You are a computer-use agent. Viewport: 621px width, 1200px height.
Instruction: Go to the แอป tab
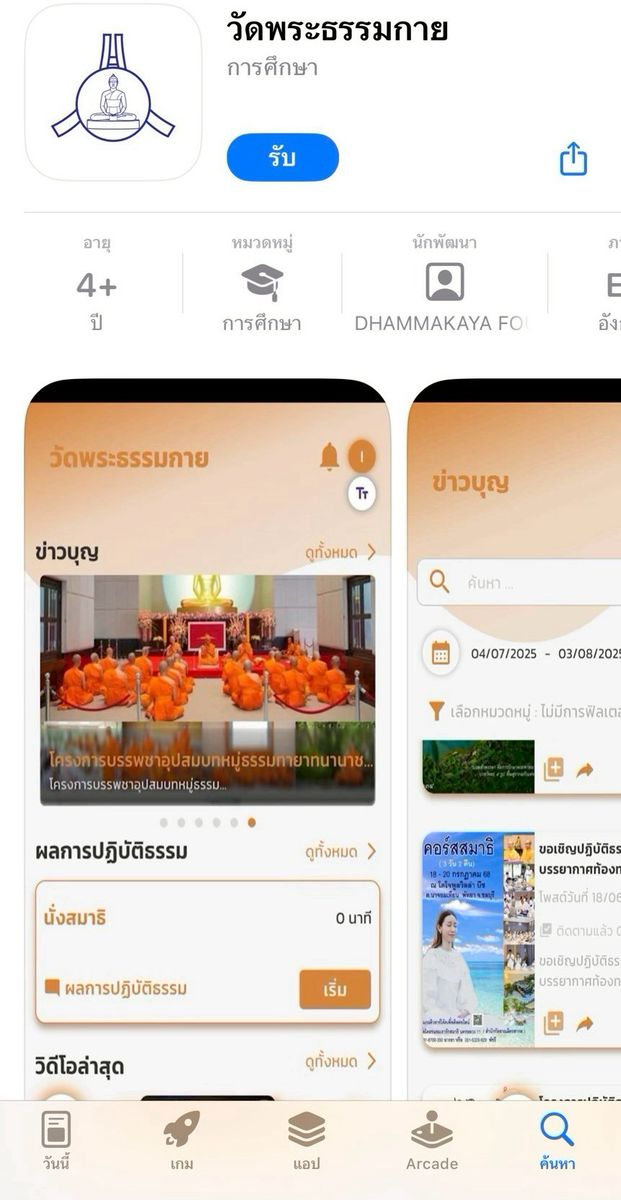tap(306, 1141)
